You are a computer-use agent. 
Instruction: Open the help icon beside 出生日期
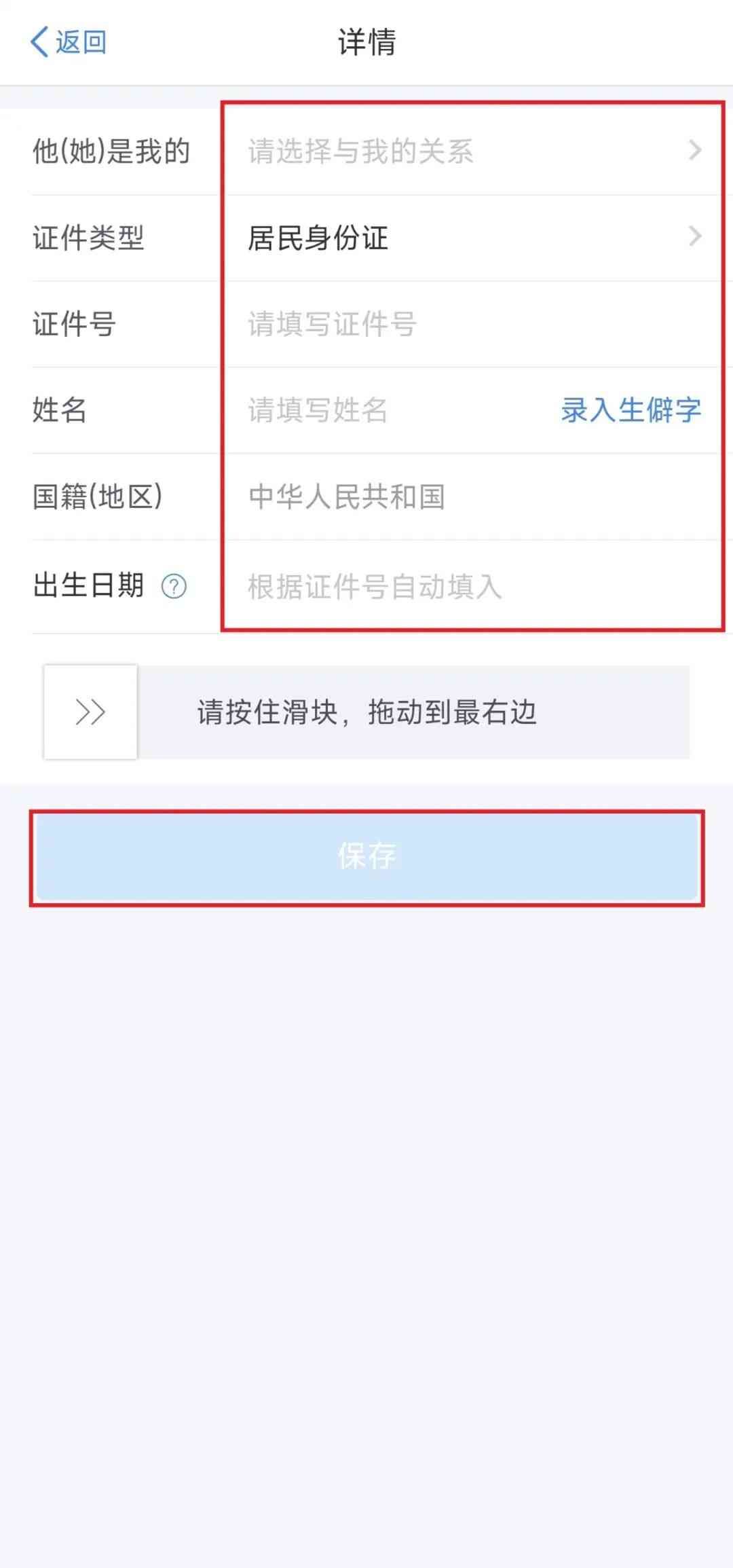pos(174,586)
